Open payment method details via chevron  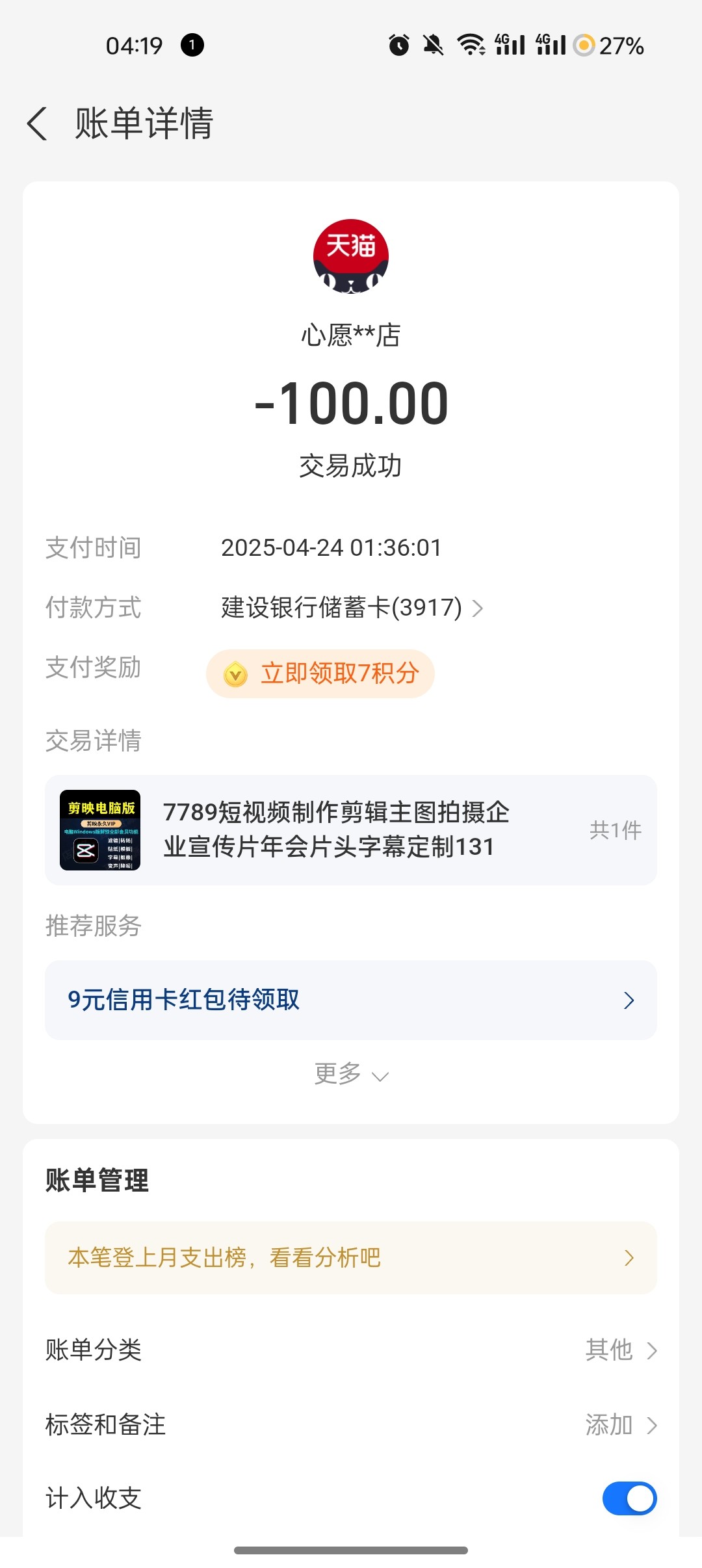click(x=481, y=608)
